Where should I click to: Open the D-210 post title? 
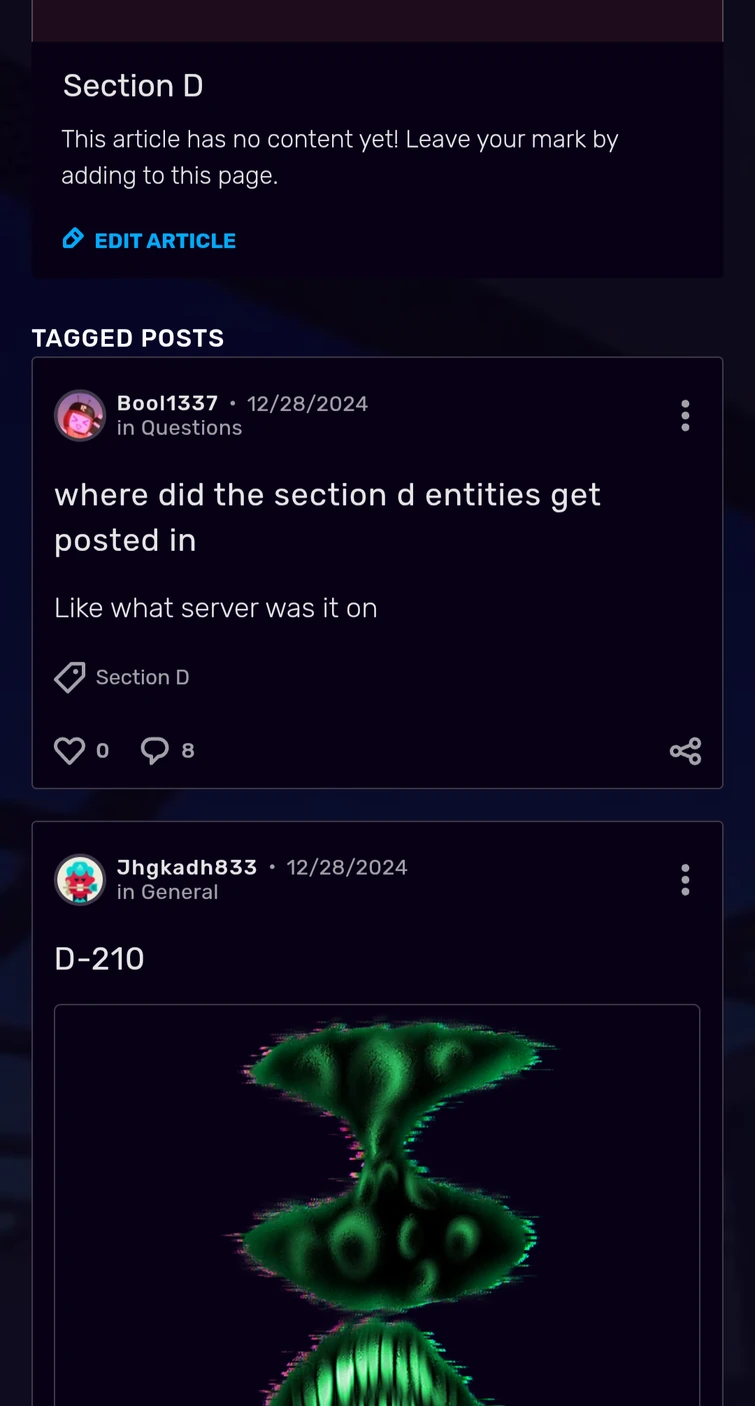point(99,958)
